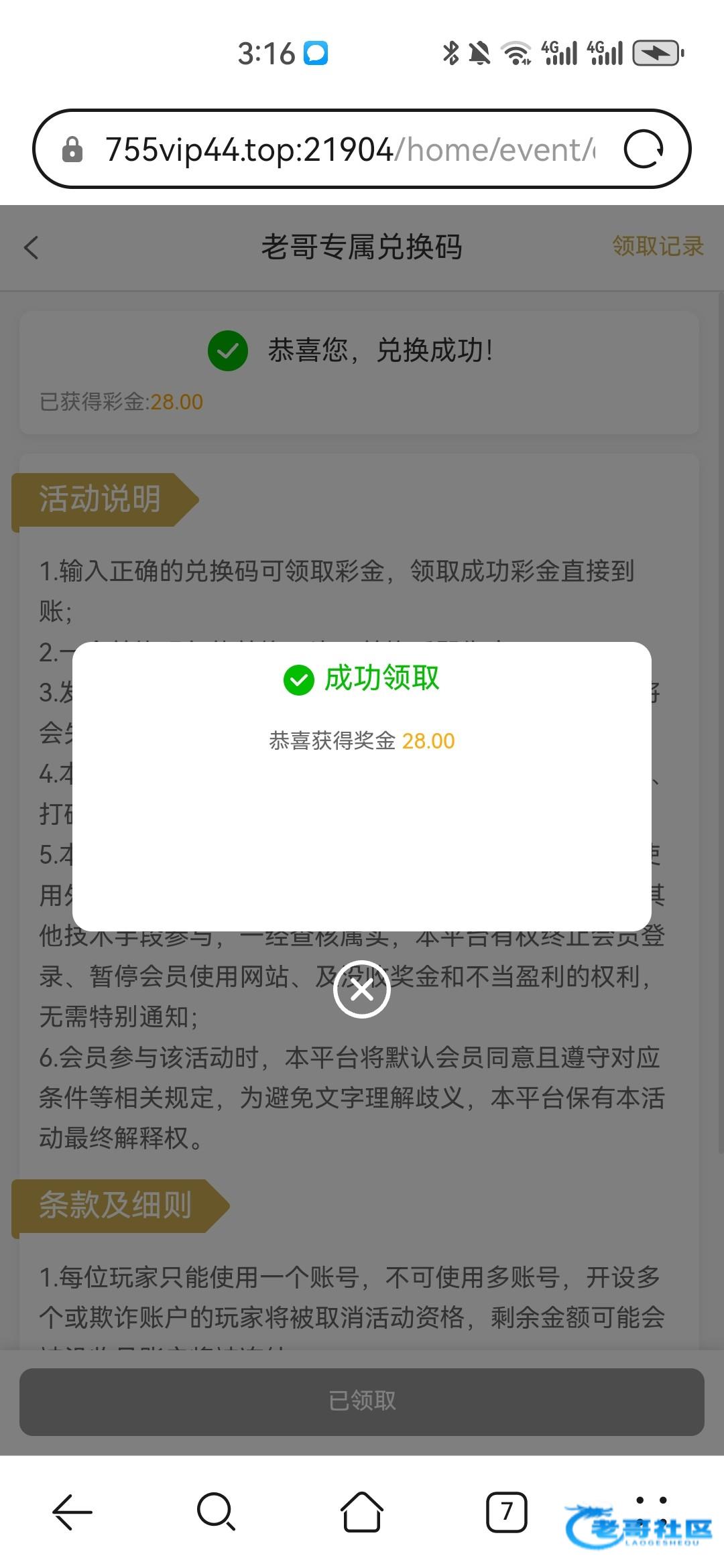
Task: Edit the 755vip44.top URL address
Action: click(x=349, y=149)
